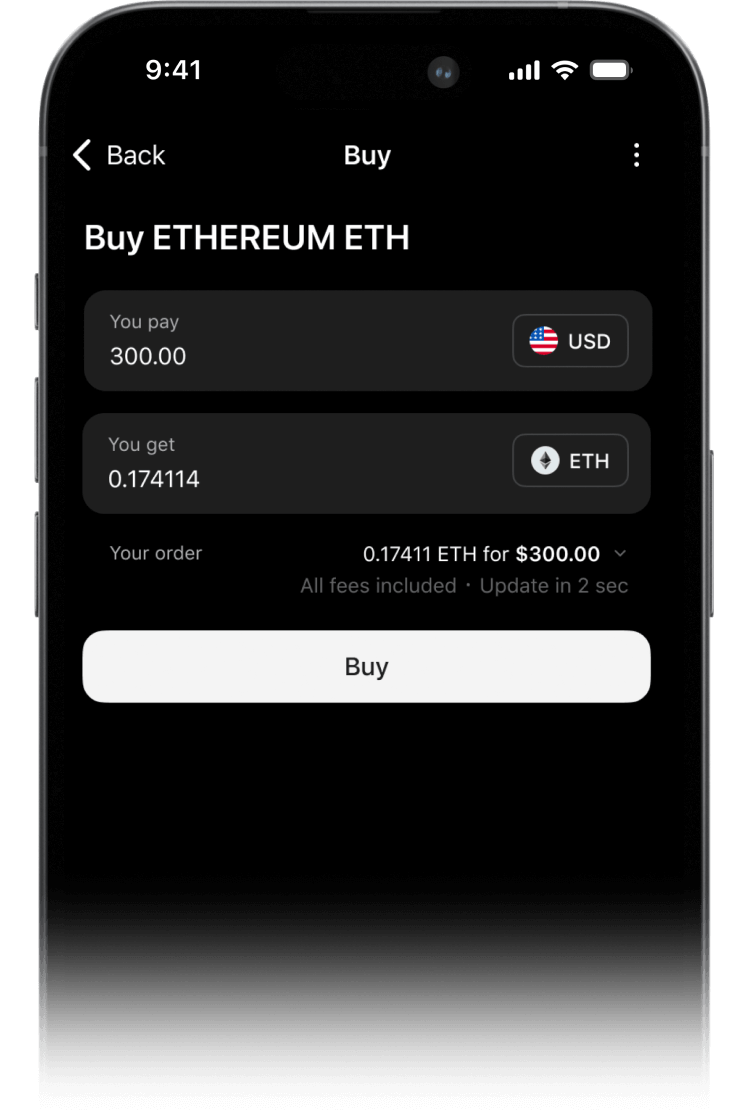The width and height of the screenshot is (750, 1110).
Task: Open the three-dot overflow menu
Action: click(636, 155)
